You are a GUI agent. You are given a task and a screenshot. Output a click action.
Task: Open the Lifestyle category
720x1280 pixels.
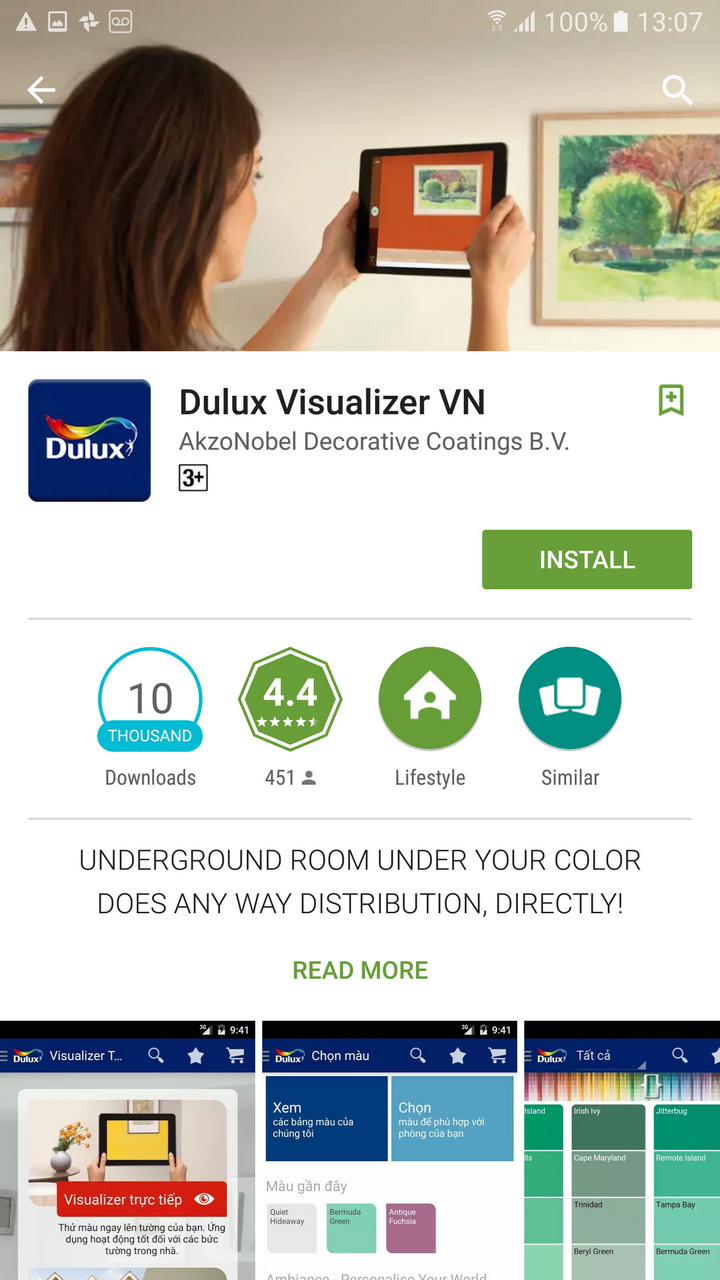[430, 700]
